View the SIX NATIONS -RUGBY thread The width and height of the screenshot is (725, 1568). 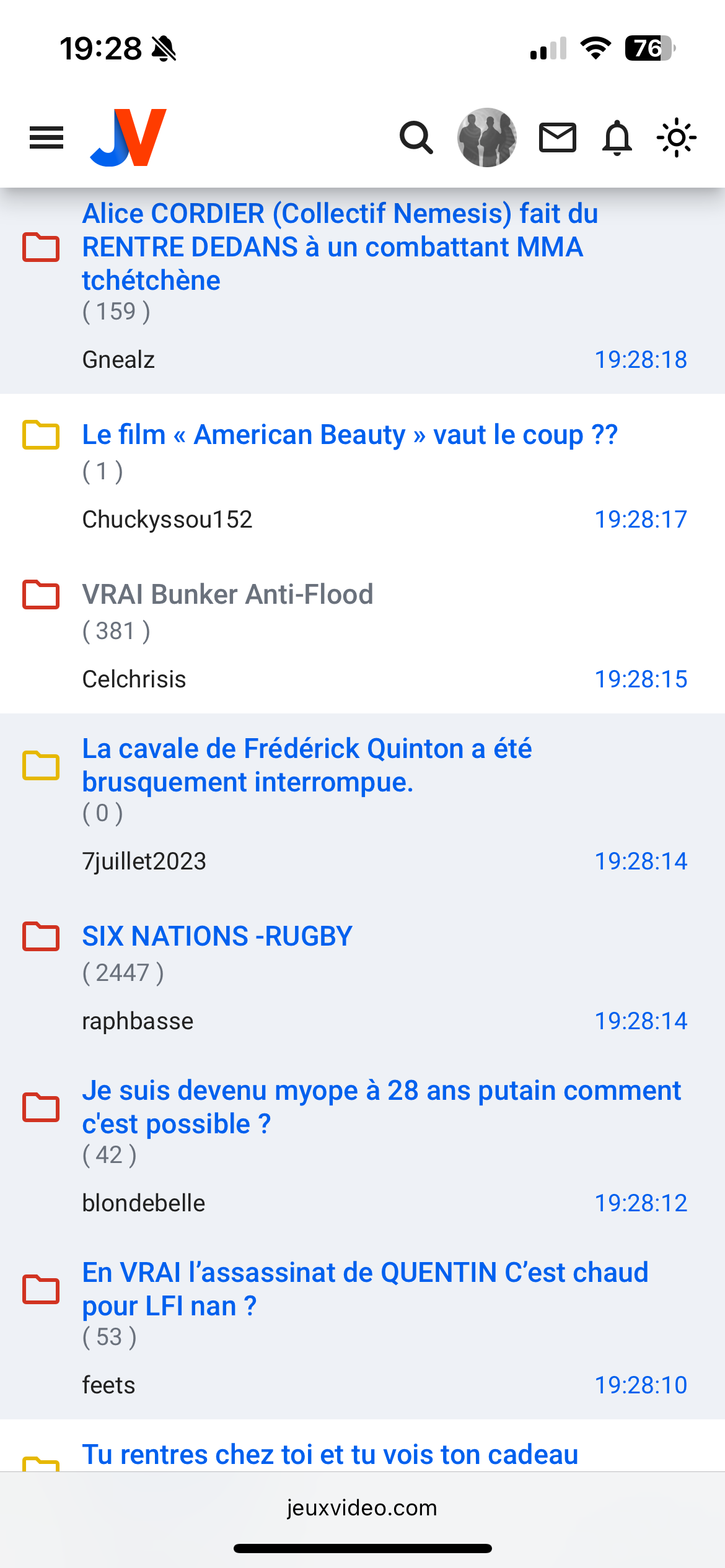(x=217, y=936)
